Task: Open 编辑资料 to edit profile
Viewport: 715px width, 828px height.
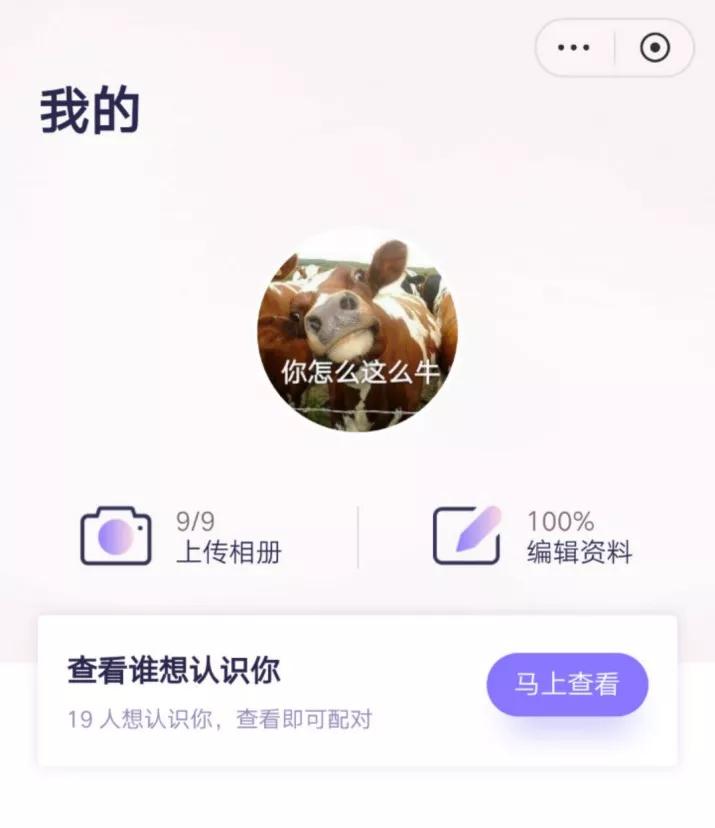Action: click(532, 536)
